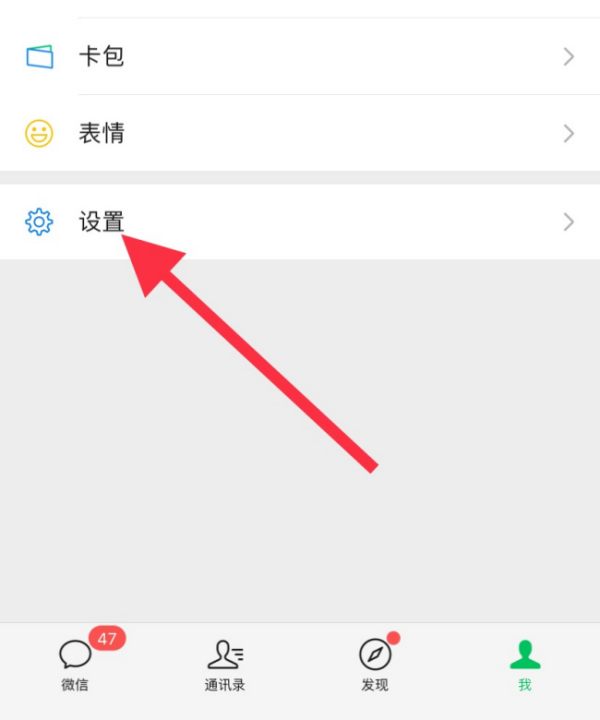Open the 卡包 (Cards) row
Screen dimensions: 600x720
coord(300,56)
